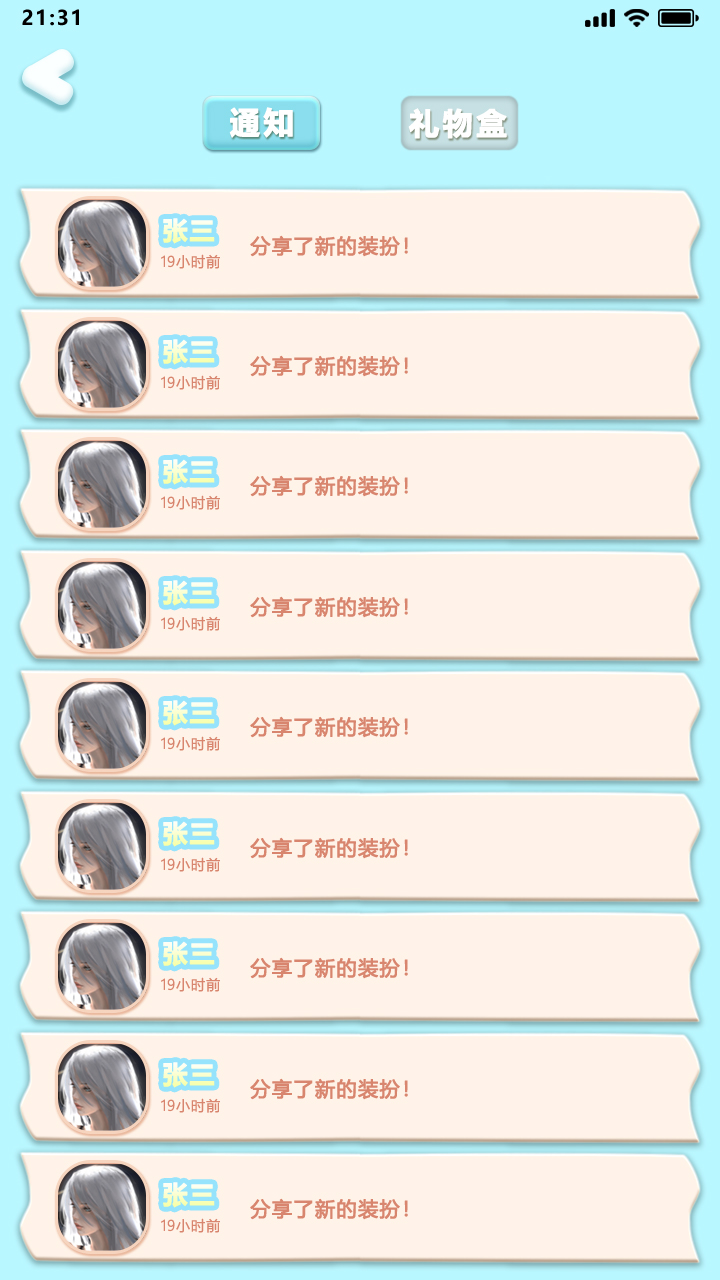Select the avatar in the fourth notification
The width and height of the screenshot is (720, 1280).
pyautogui.click(x=102, y=604)
